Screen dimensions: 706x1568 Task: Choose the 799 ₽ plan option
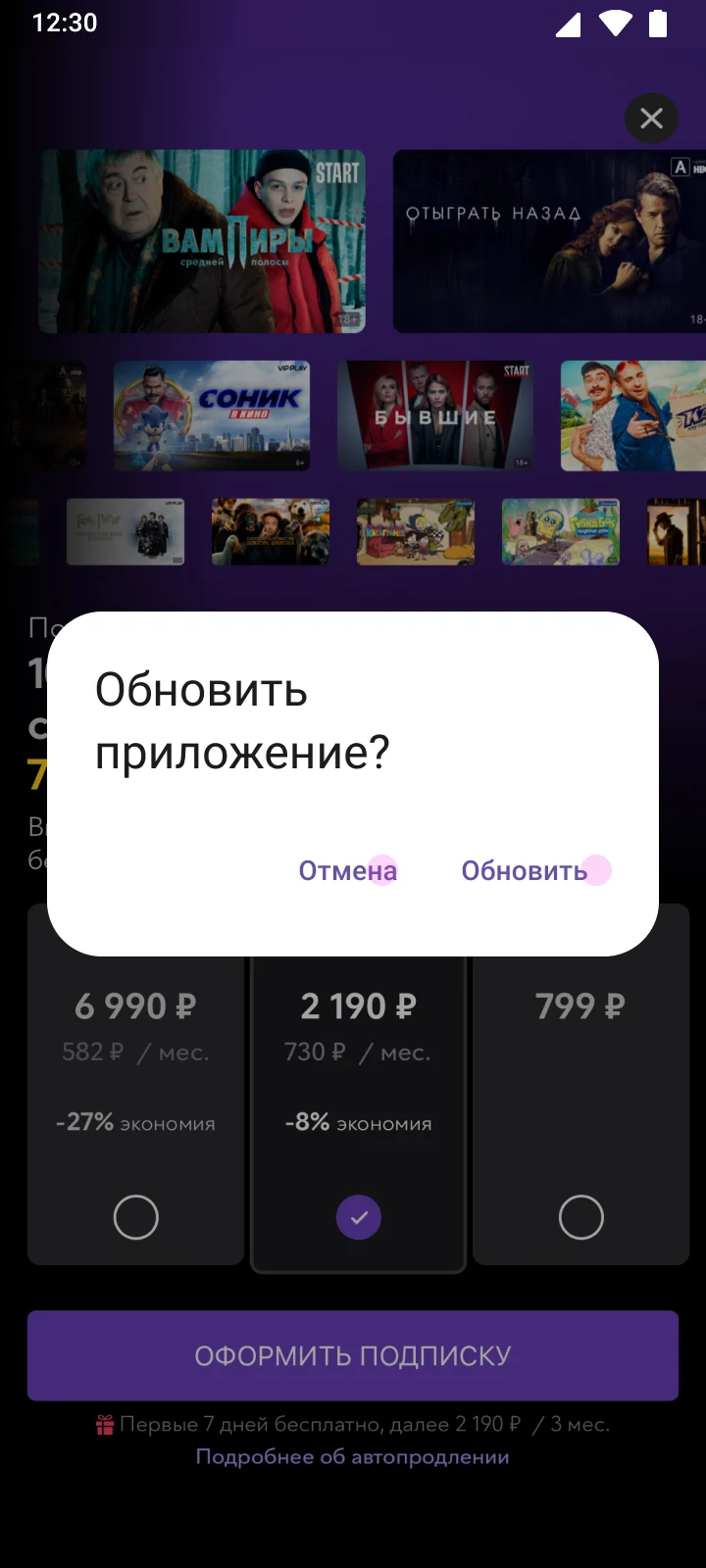[x=580, y=1217]
